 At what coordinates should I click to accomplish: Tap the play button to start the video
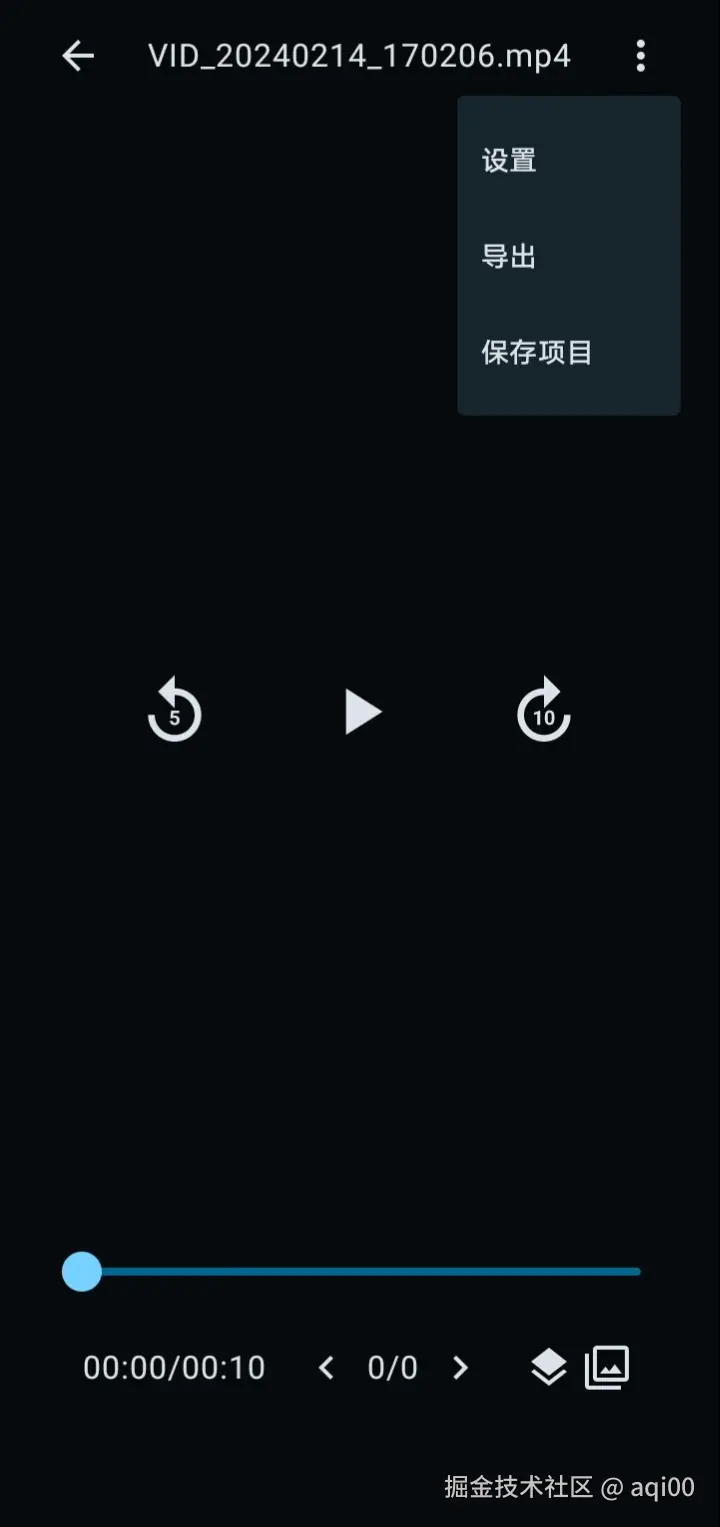(363, 711)
